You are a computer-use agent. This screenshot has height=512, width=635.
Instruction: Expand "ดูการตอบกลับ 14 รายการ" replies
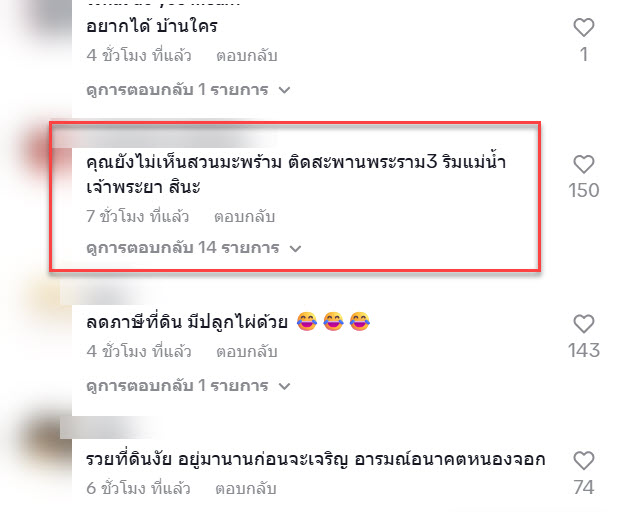(x=194, y=246)
